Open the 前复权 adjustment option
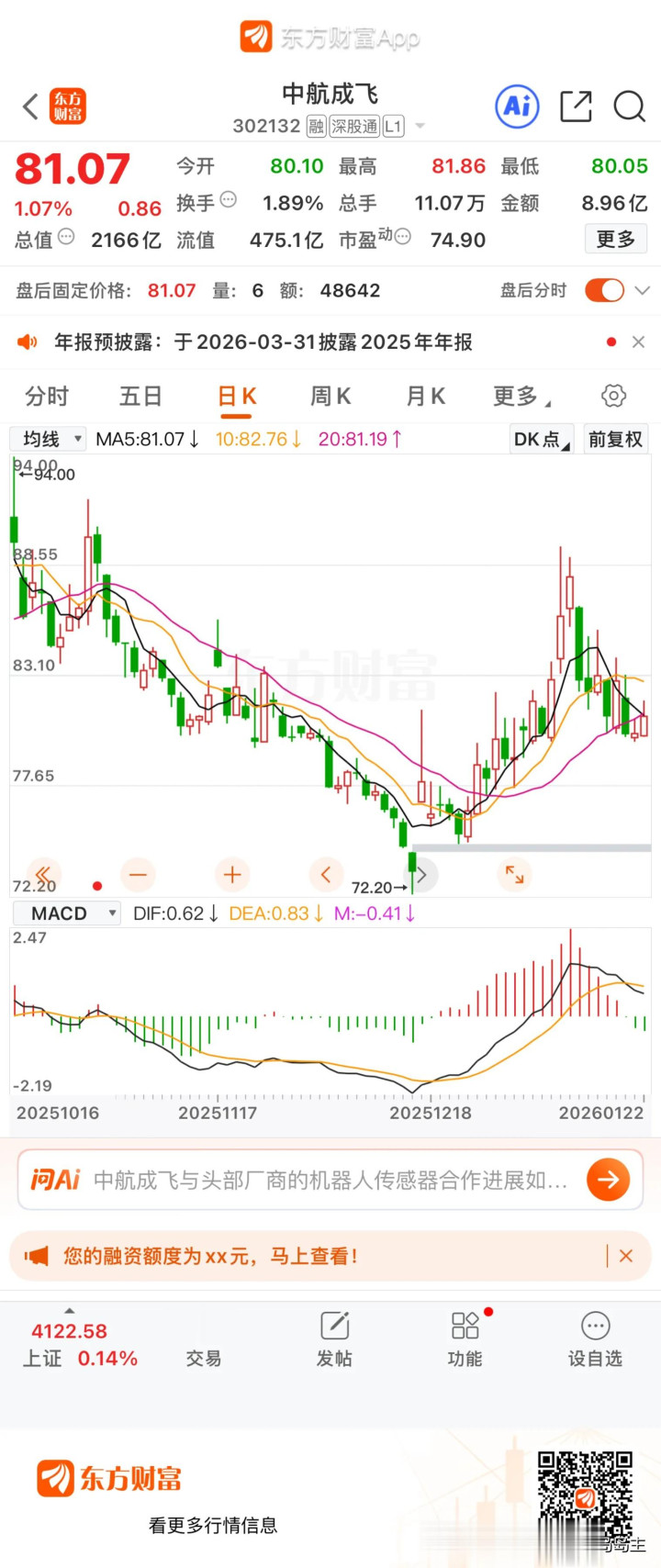661x1568 pixels. coord(615,439)
